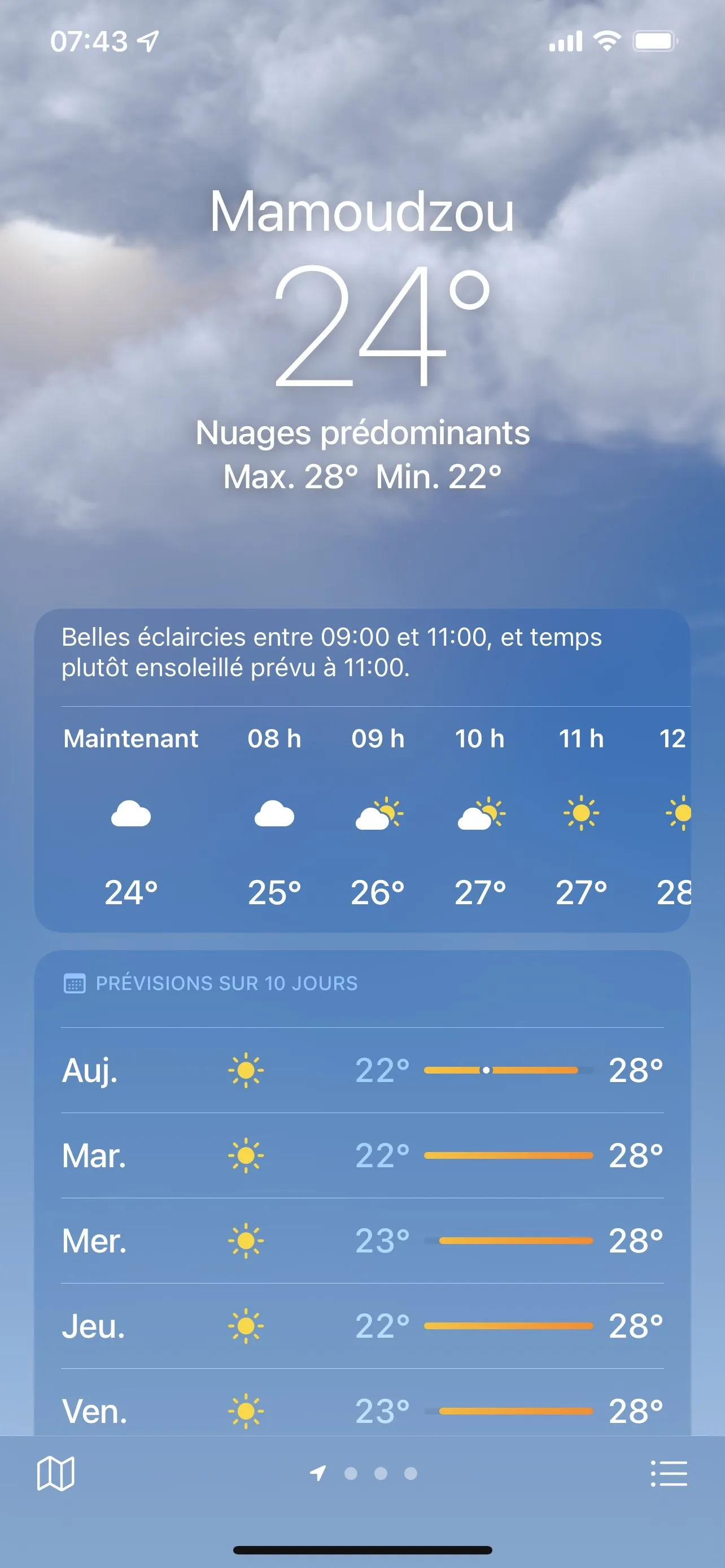Screen dimensions: 725x1568
Task: Select the Ven. forecast row
Action: 362,1410
